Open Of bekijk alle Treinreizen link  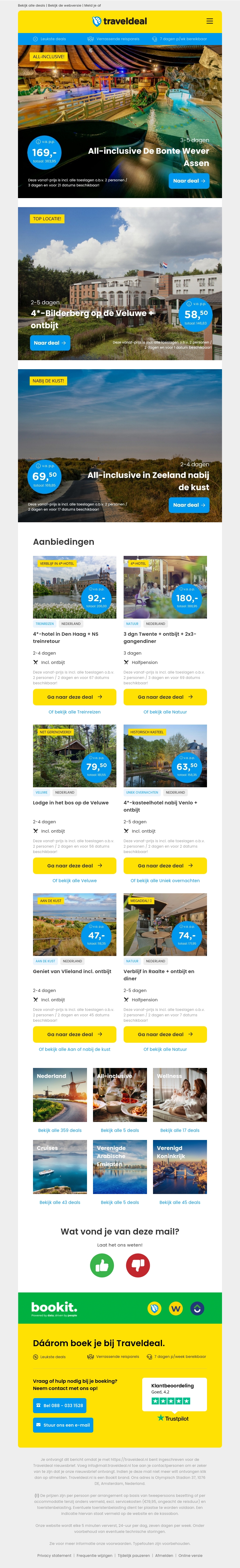(74, 712)
